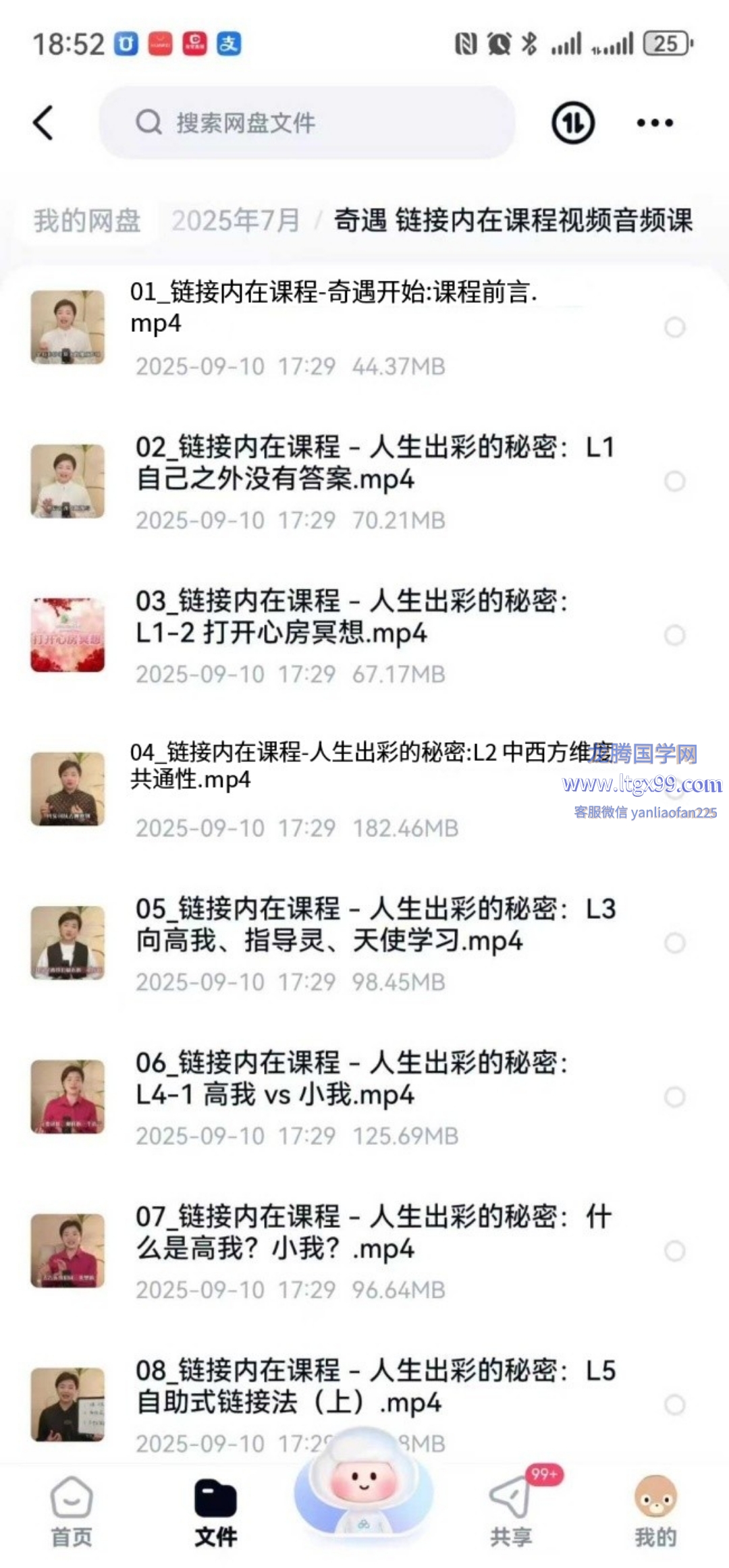Tick the circle beside 02 自己之外没有答案

point(674,482)
